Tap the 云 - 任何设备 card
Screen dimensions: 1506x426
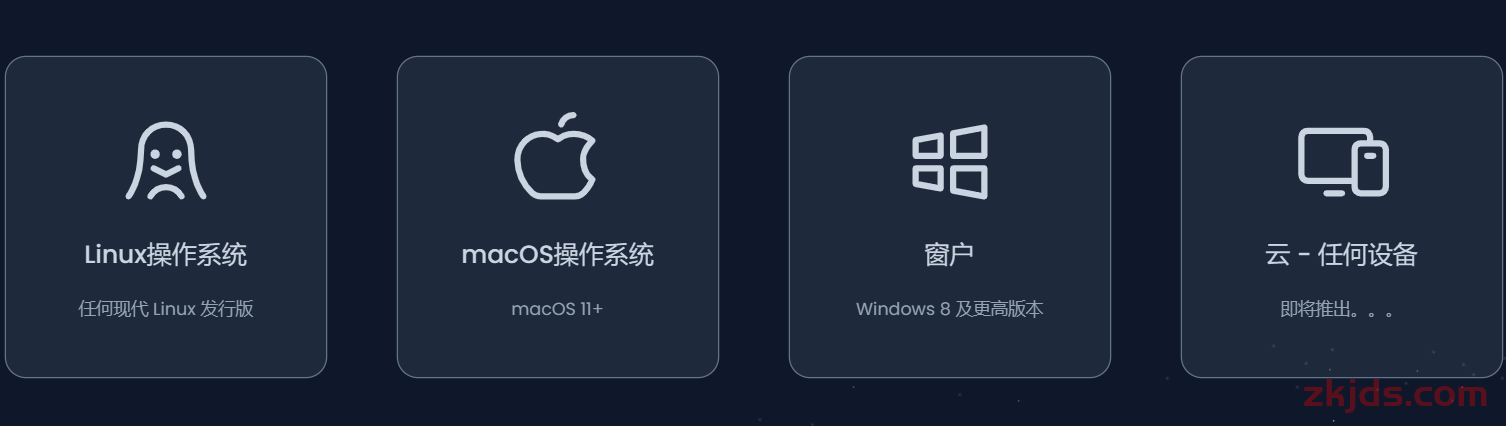tap(1341, 217)
